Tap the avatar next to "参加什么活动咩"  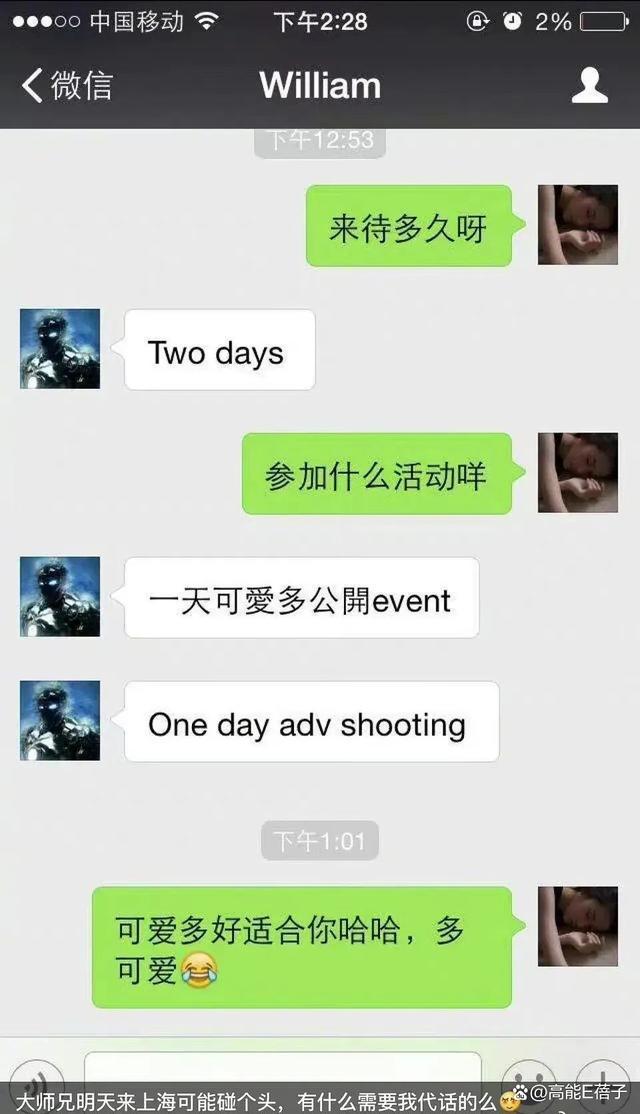(578, 473)
